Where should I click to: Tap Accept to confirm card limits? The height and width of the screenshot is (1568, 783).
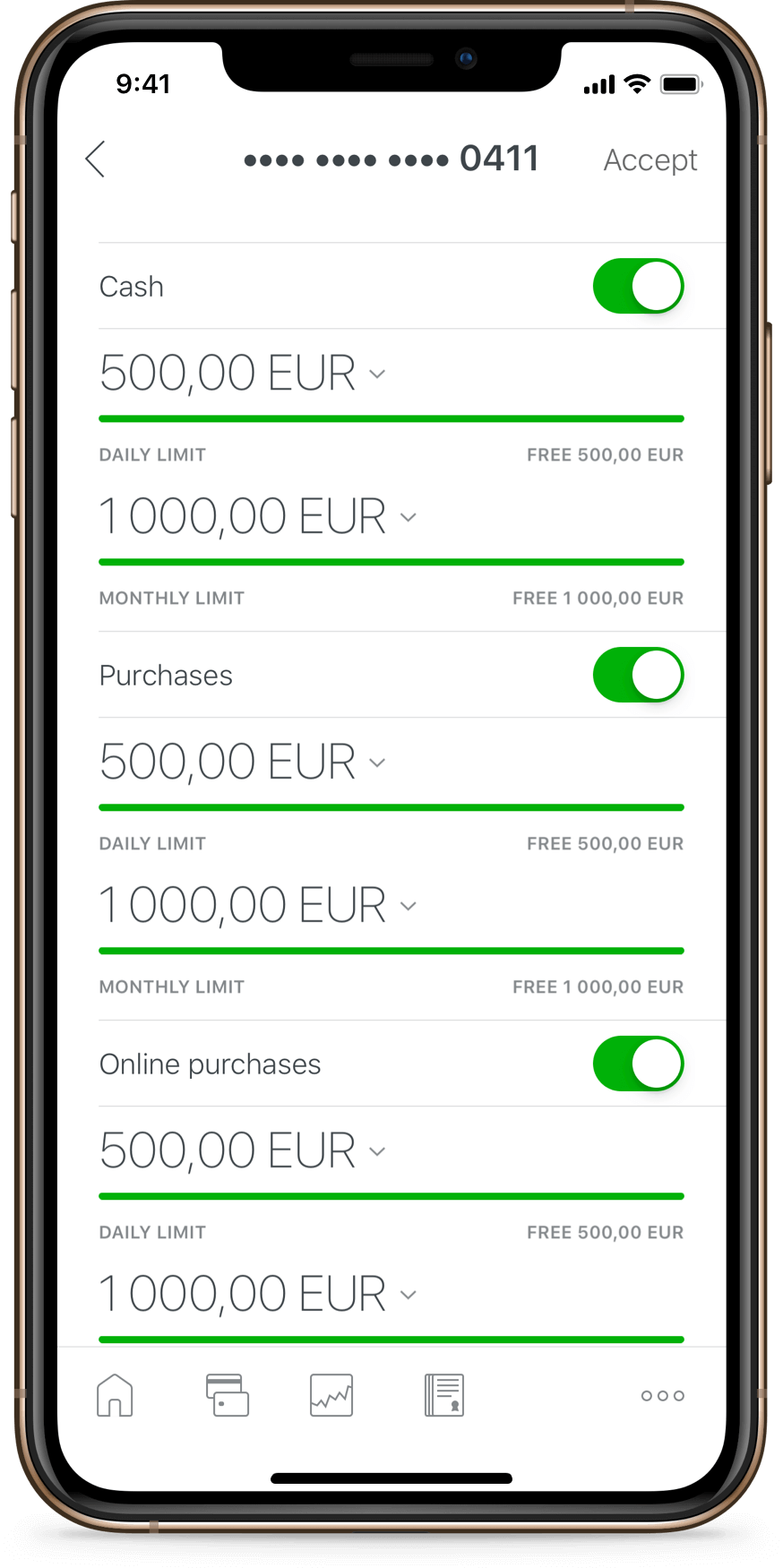click(650, 160)
